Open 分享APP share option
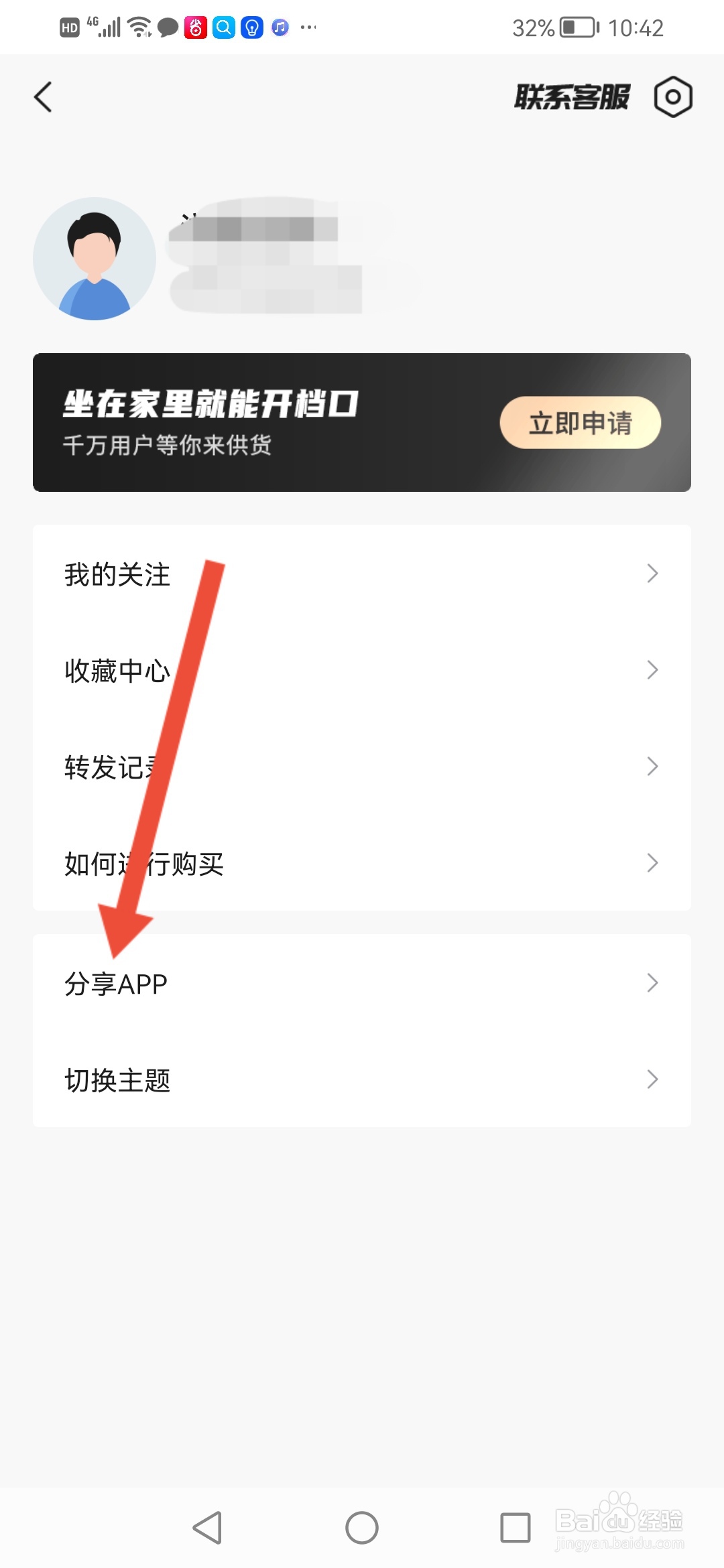The image size is (724, 1568). [x=362, y=983]
